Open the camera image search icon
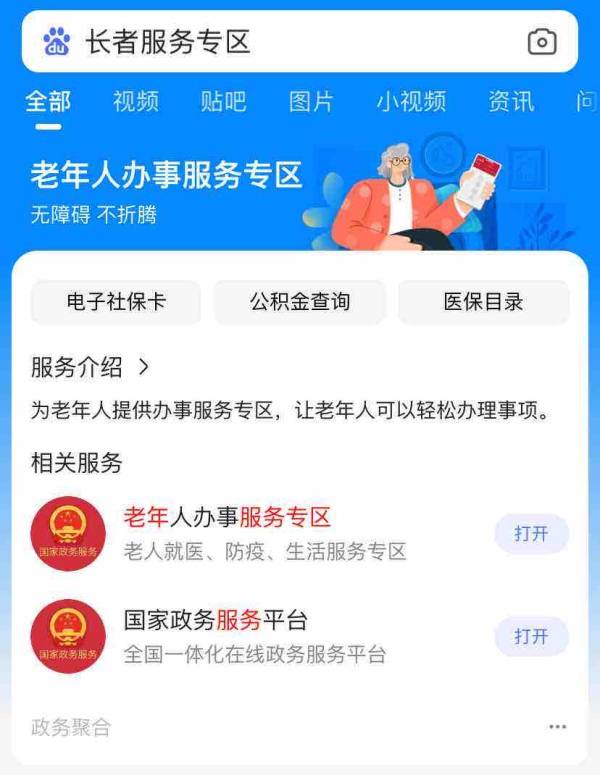 (x=541, y=42)
